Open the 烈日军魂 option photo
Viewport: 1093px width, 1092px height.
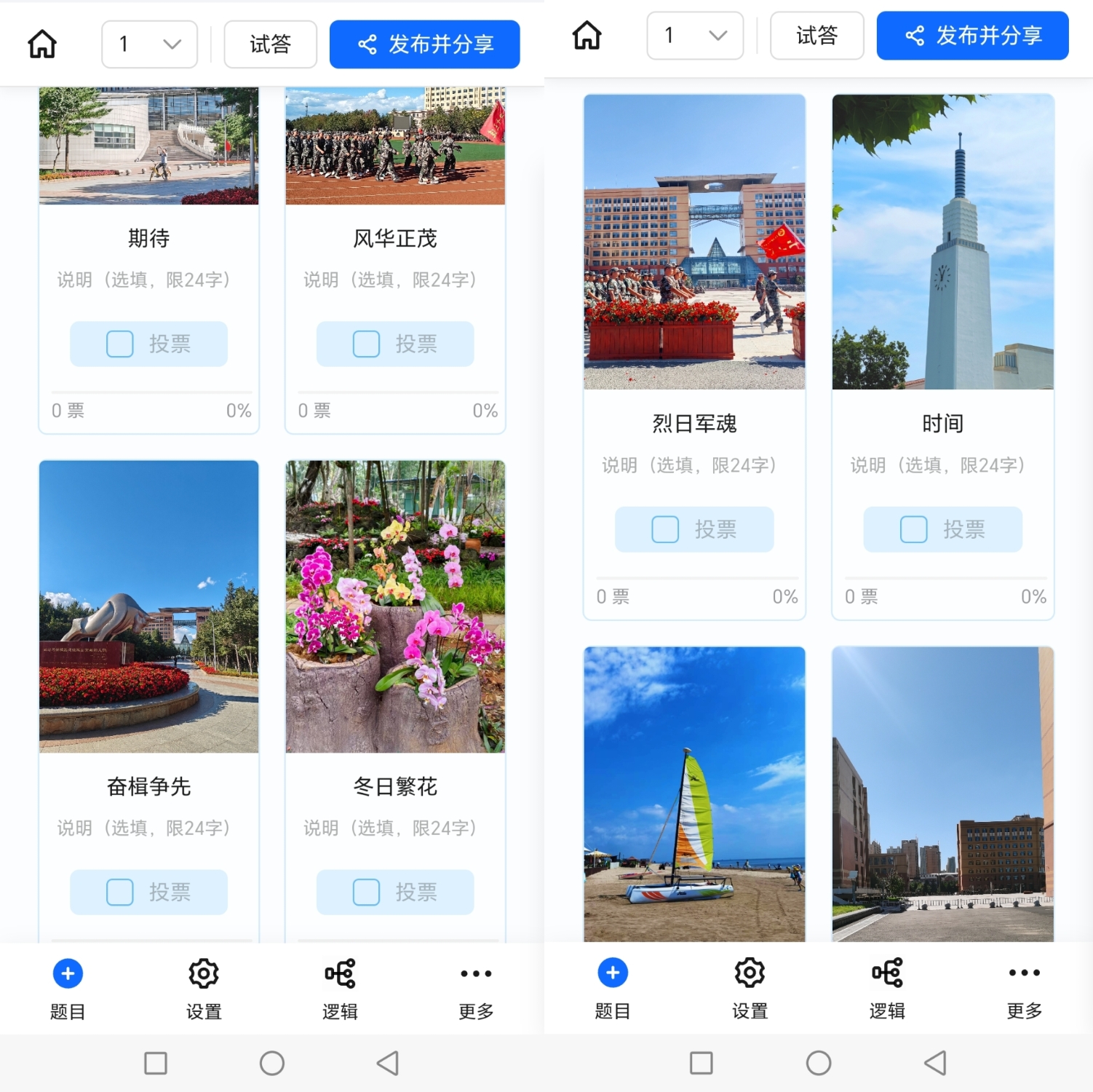pos(694,242)
